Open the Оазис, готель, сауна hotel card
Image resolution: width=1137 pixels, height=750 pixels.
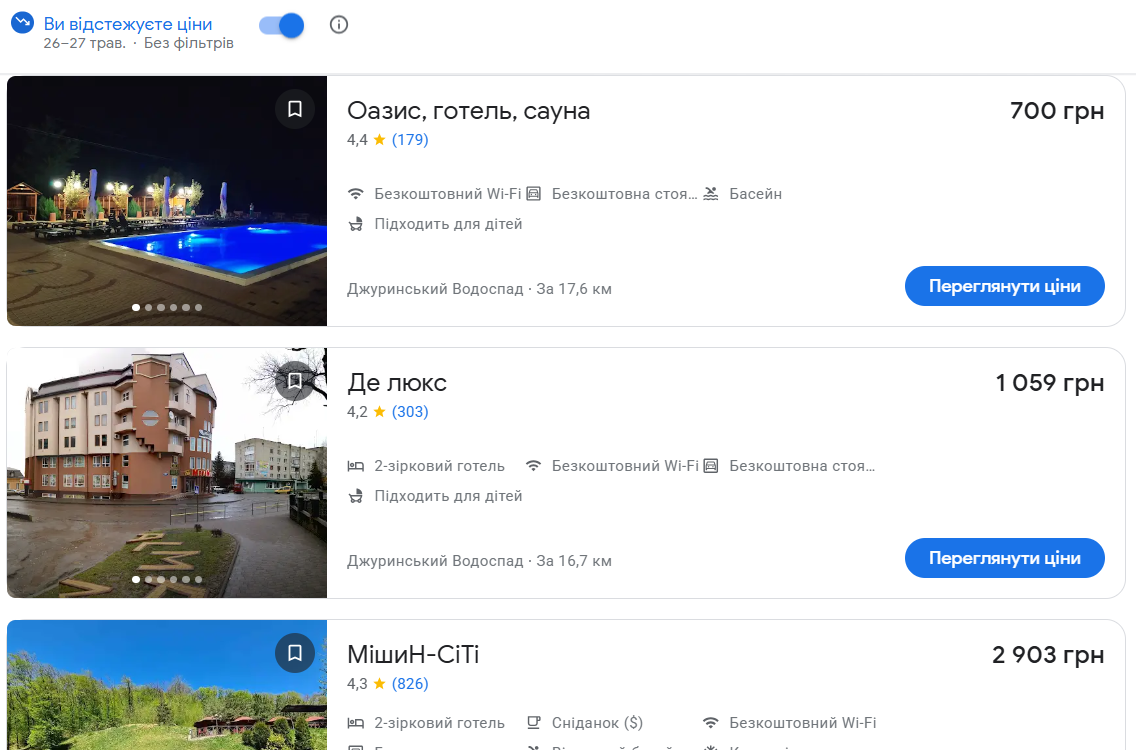click(x=469, y=111)
